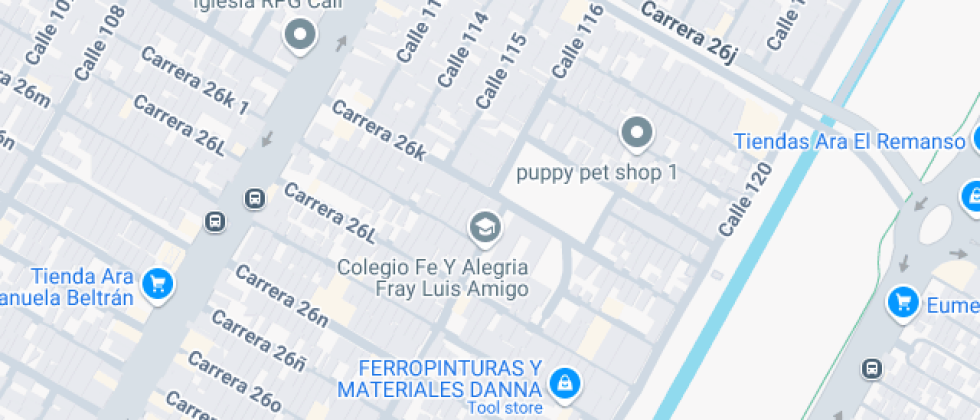
Task: Select the Eume shopping cart pin
Action: [903, 300]
